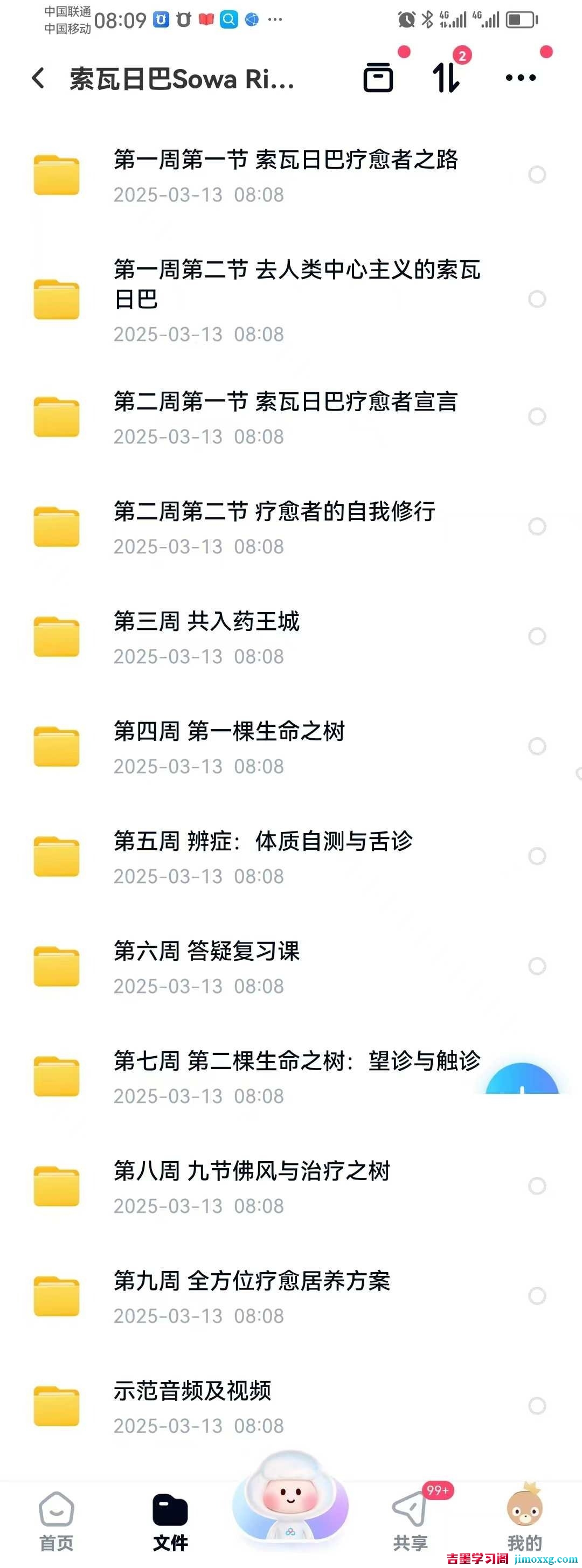582x1568 pixels.
Task: Open folder 第一周第二节 去人类中心主义的索瓦日巴
Action: tap(296, 300)
